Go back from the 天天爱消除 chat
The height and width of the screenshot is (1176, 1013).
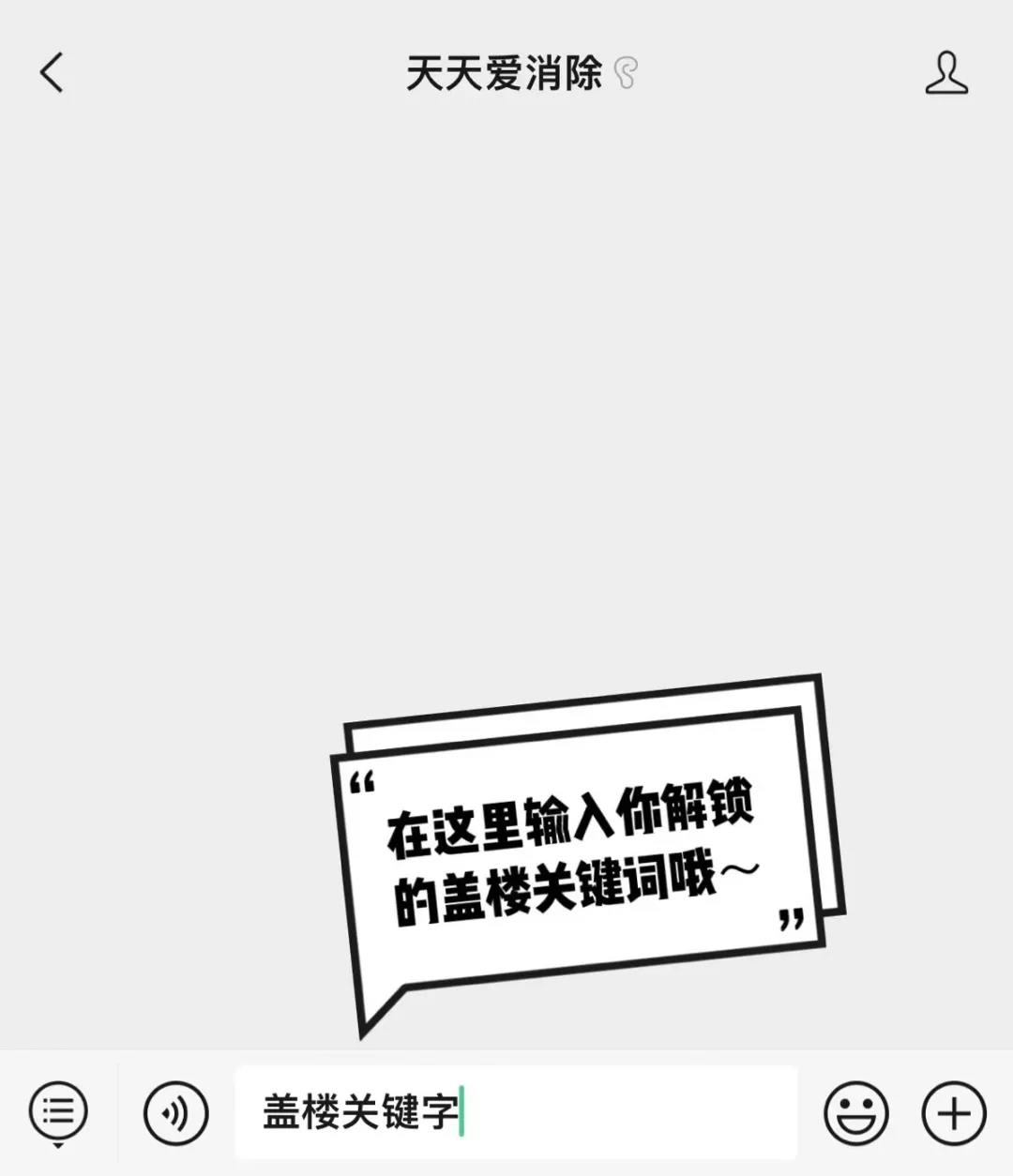52,73
